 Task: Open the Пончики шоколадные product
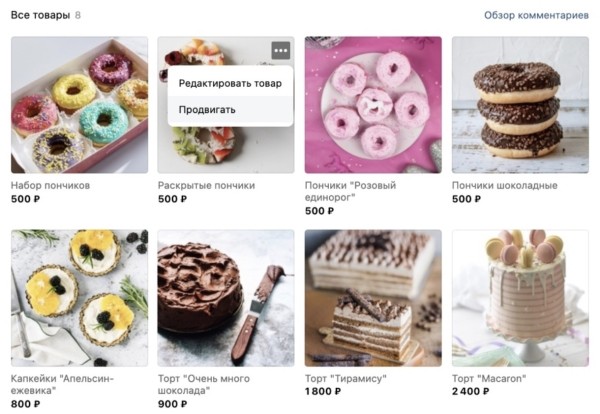coord(519,105)
